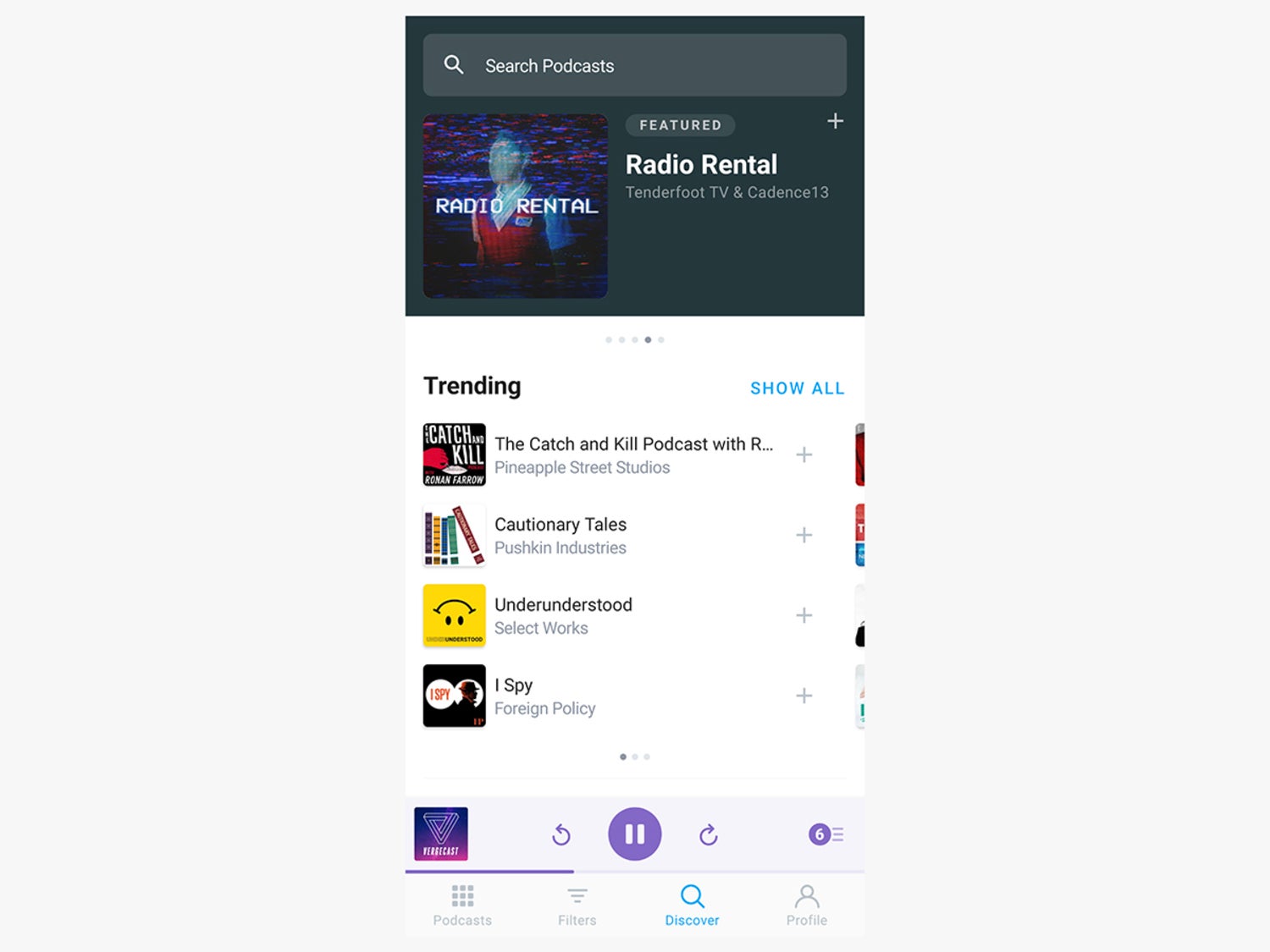Open The Catch and Kill Podcast
Viewport: 1270px width, 952px height.
click(x=632, y=454)
